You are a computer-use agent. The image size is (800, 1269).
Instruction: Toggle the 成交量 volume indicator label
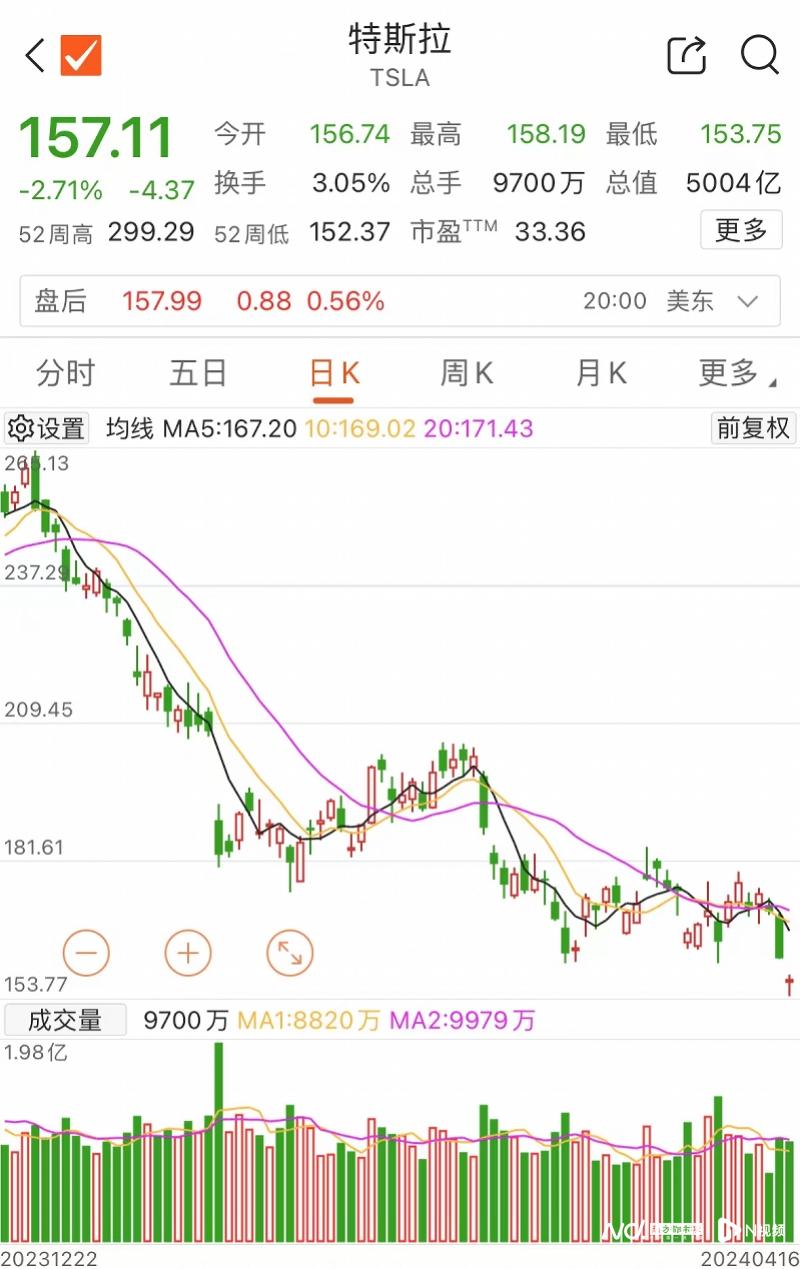pos(64,1019)
